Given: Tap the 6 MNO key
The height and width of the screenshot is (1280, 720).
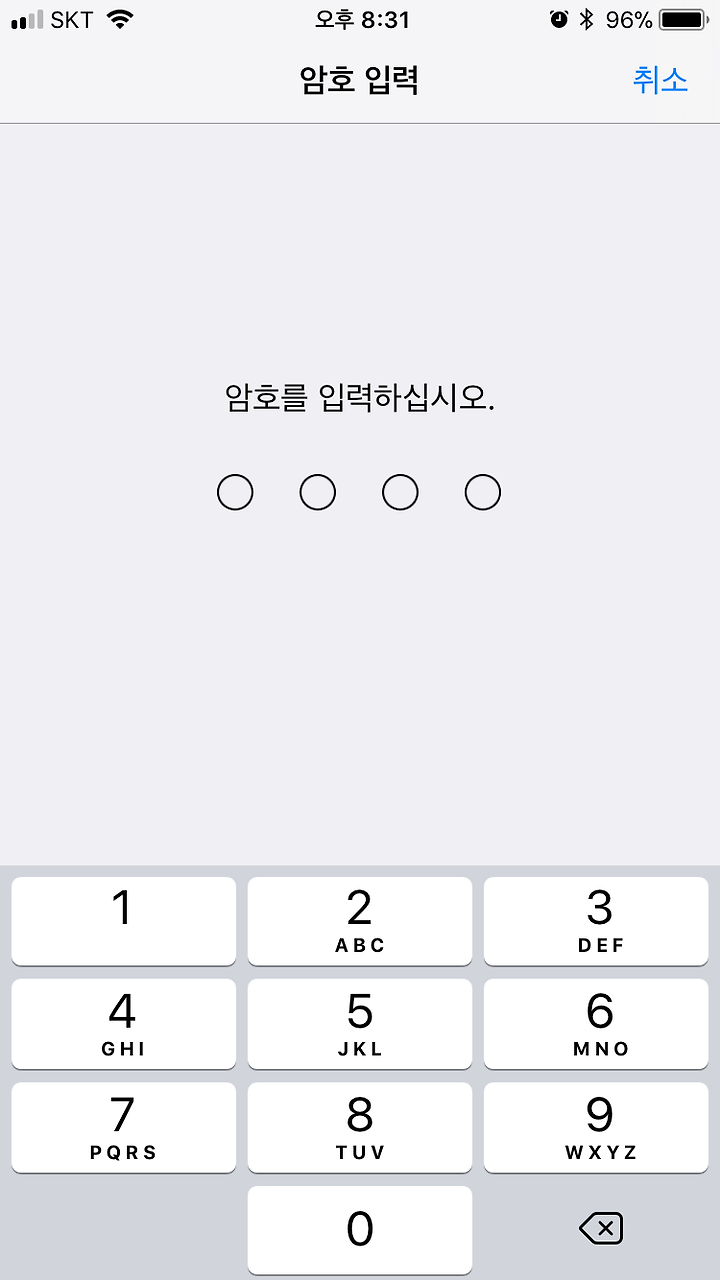Looking at the screenshot, I should (x=596, y=1024).
